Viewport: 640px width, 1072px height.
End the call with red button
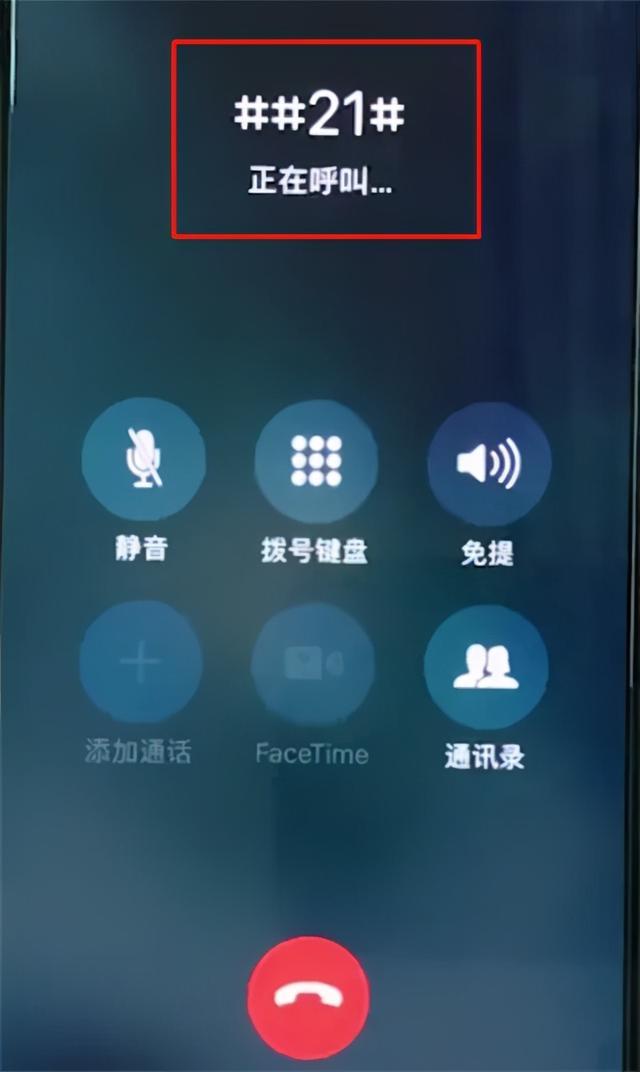308,996
